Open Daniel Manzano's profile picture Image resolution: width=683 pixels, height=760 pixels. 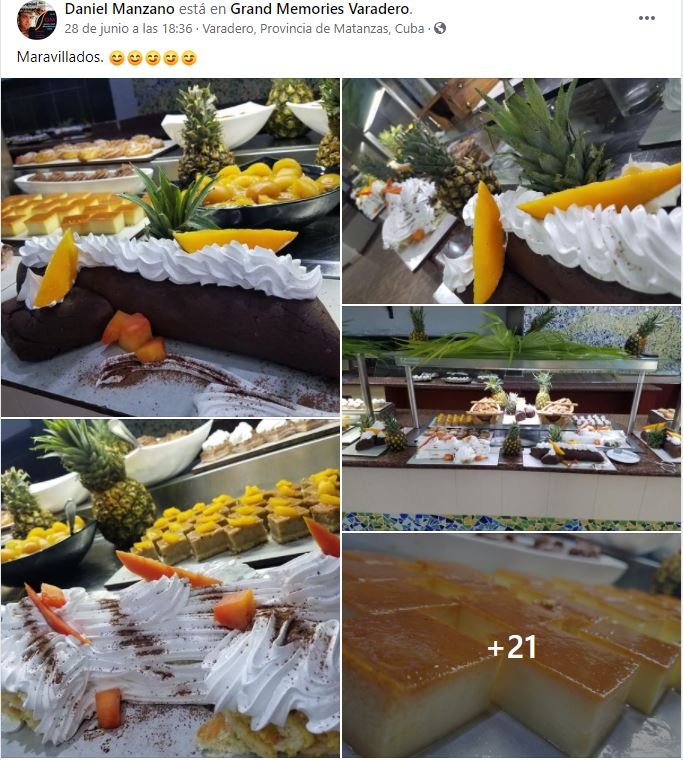click(x=37, y=19)
